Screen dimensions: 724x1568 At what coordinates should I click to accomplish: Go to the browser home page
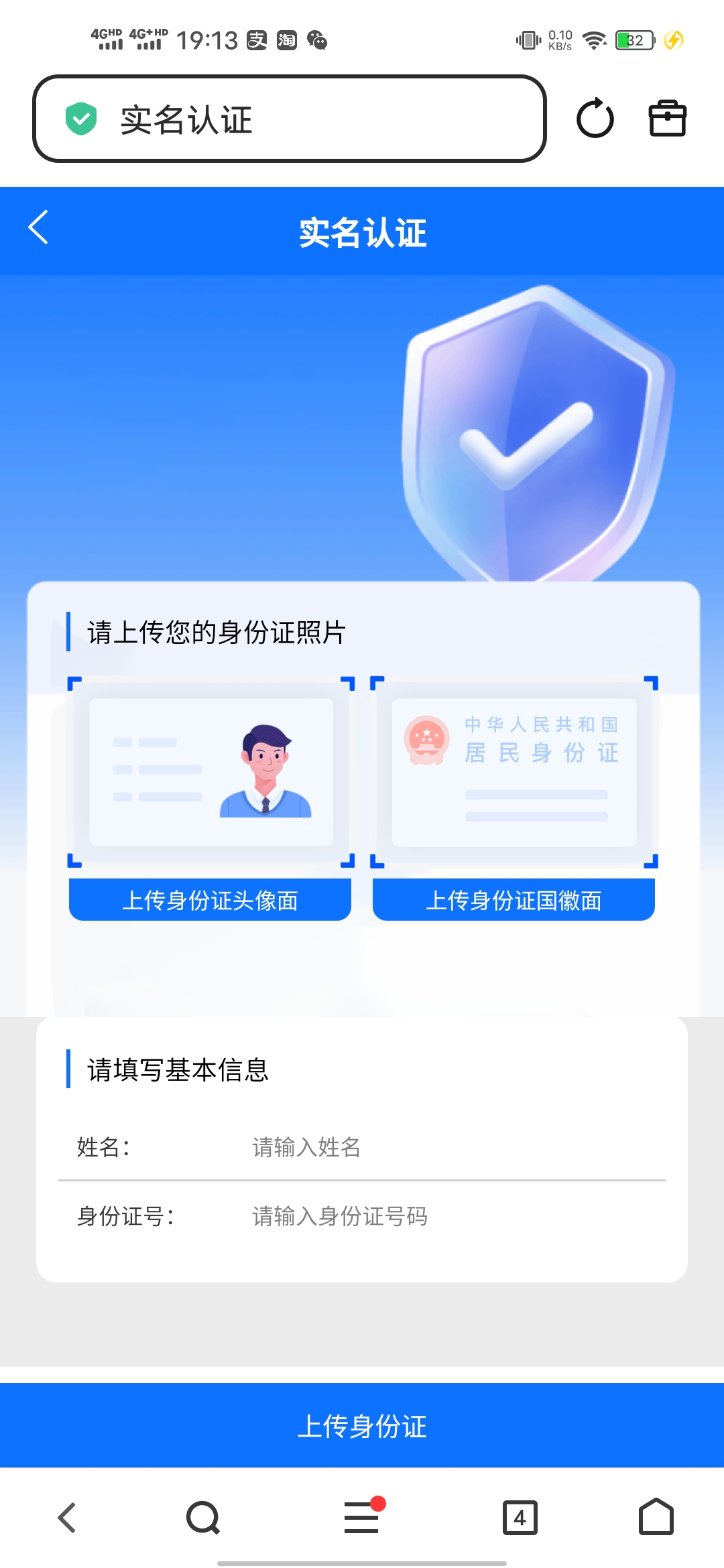point(656,1518)
